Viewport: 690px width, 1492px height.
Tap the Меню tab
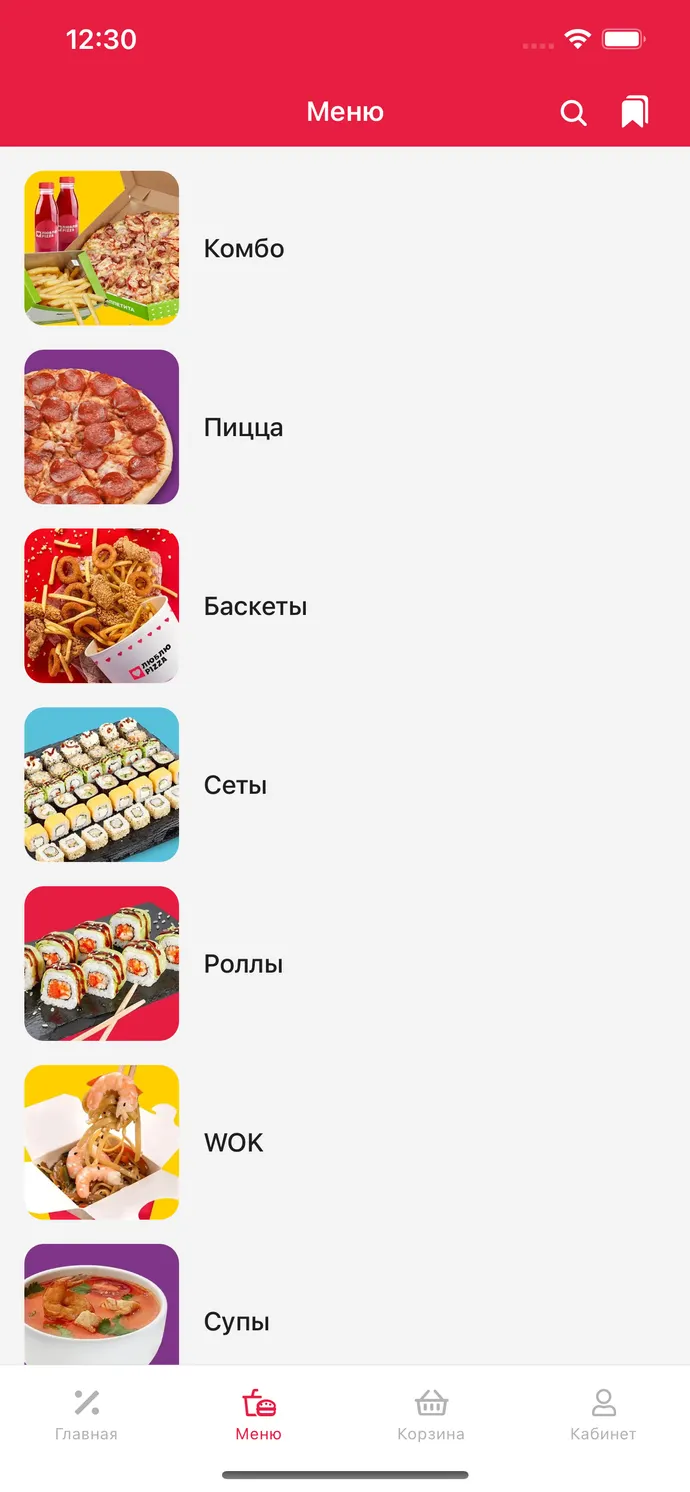259,1414
